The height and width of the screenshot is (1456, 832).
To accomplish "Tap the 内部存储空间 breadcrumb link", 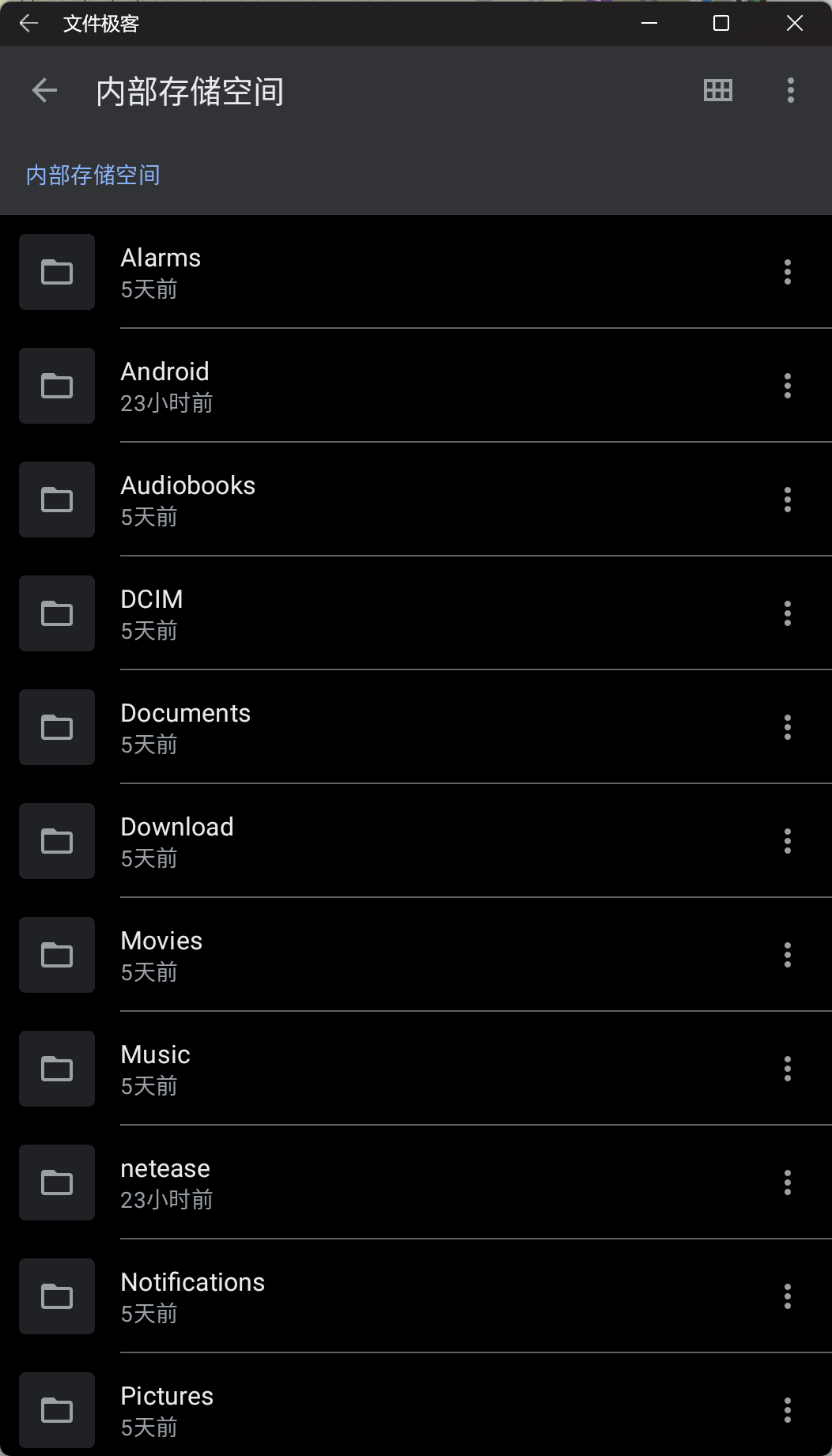I will pyautogui.click(x=93, y=175).
